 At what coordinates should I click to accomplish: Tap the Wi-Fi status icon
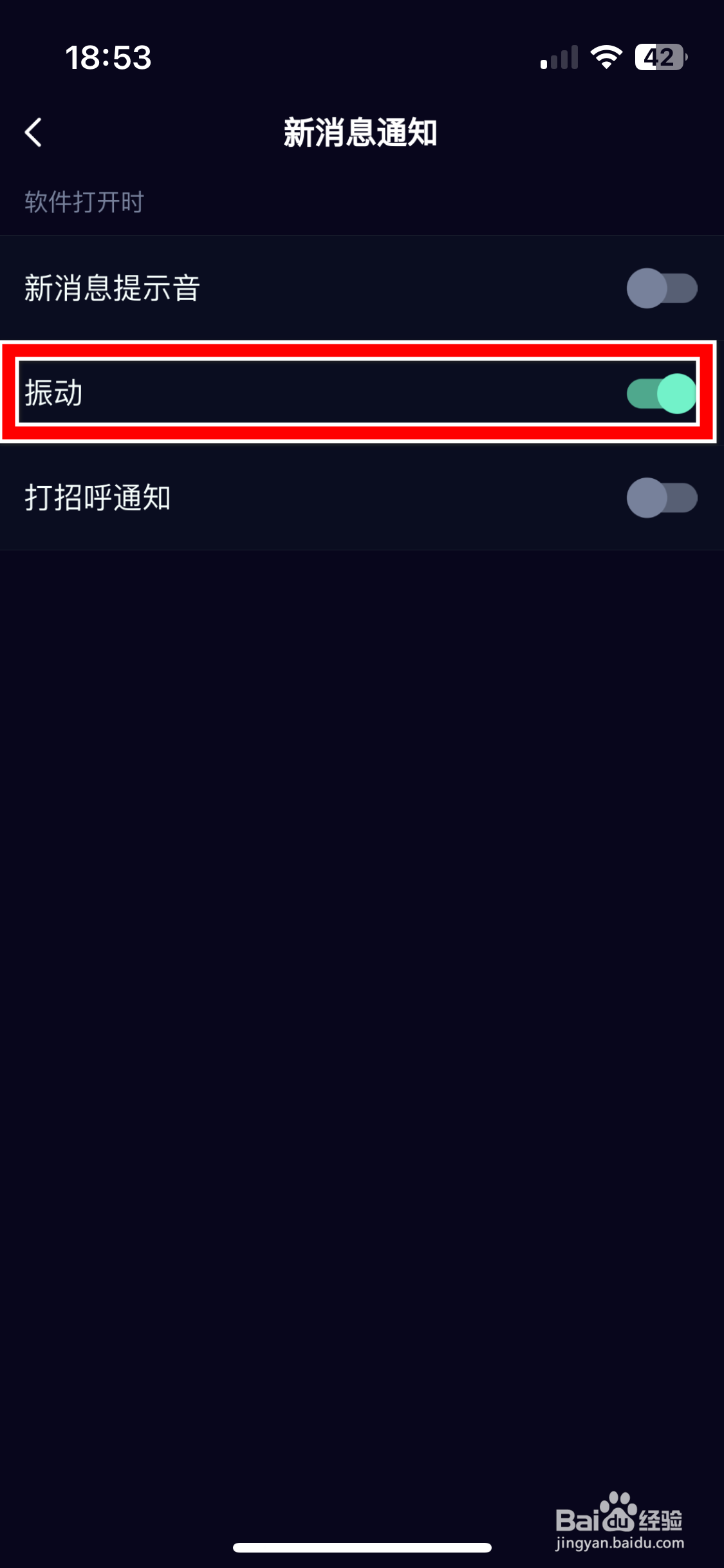pos(606,58)
